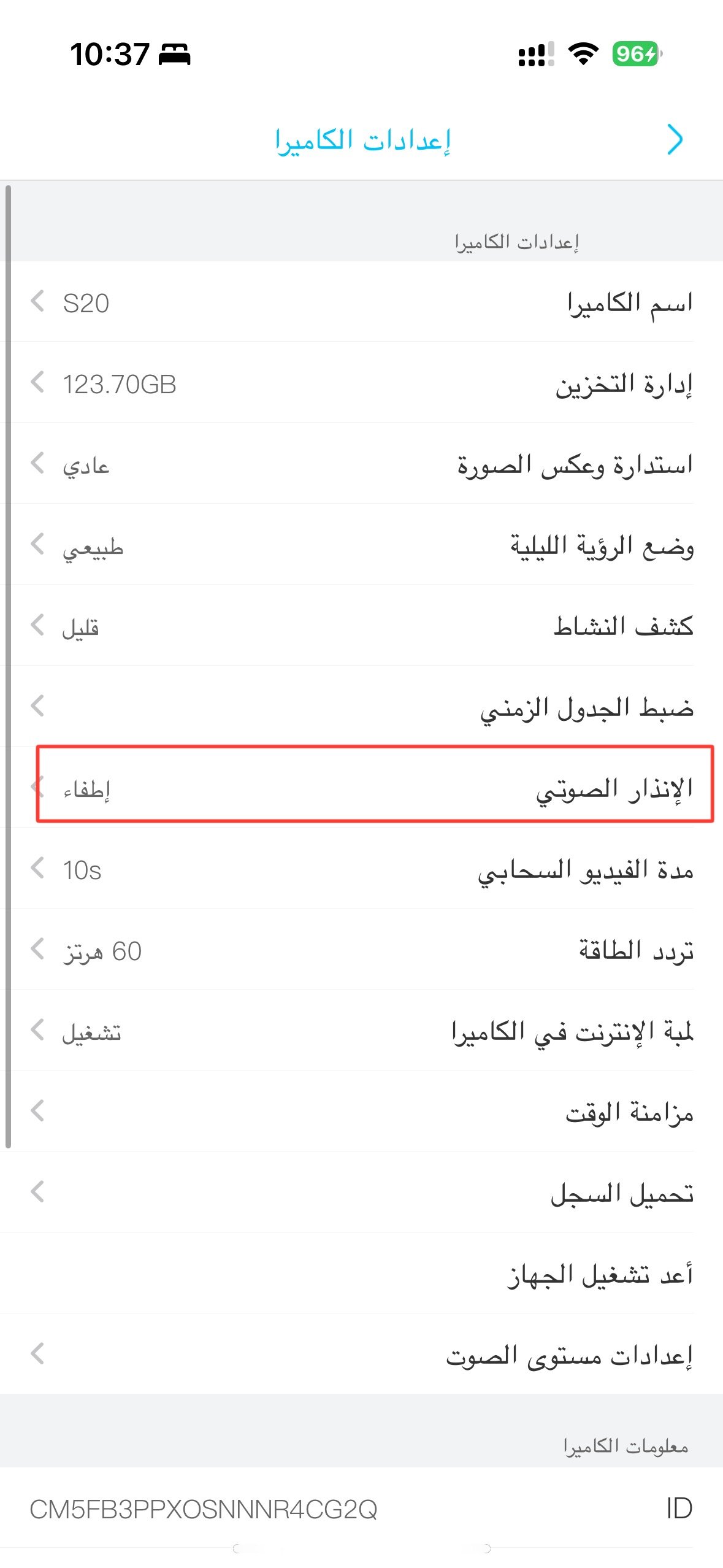Screen dimensions: 723x1568
Task: Open ضبط الجدول الزمني schedule setup
Action: (x=362, y=707)
